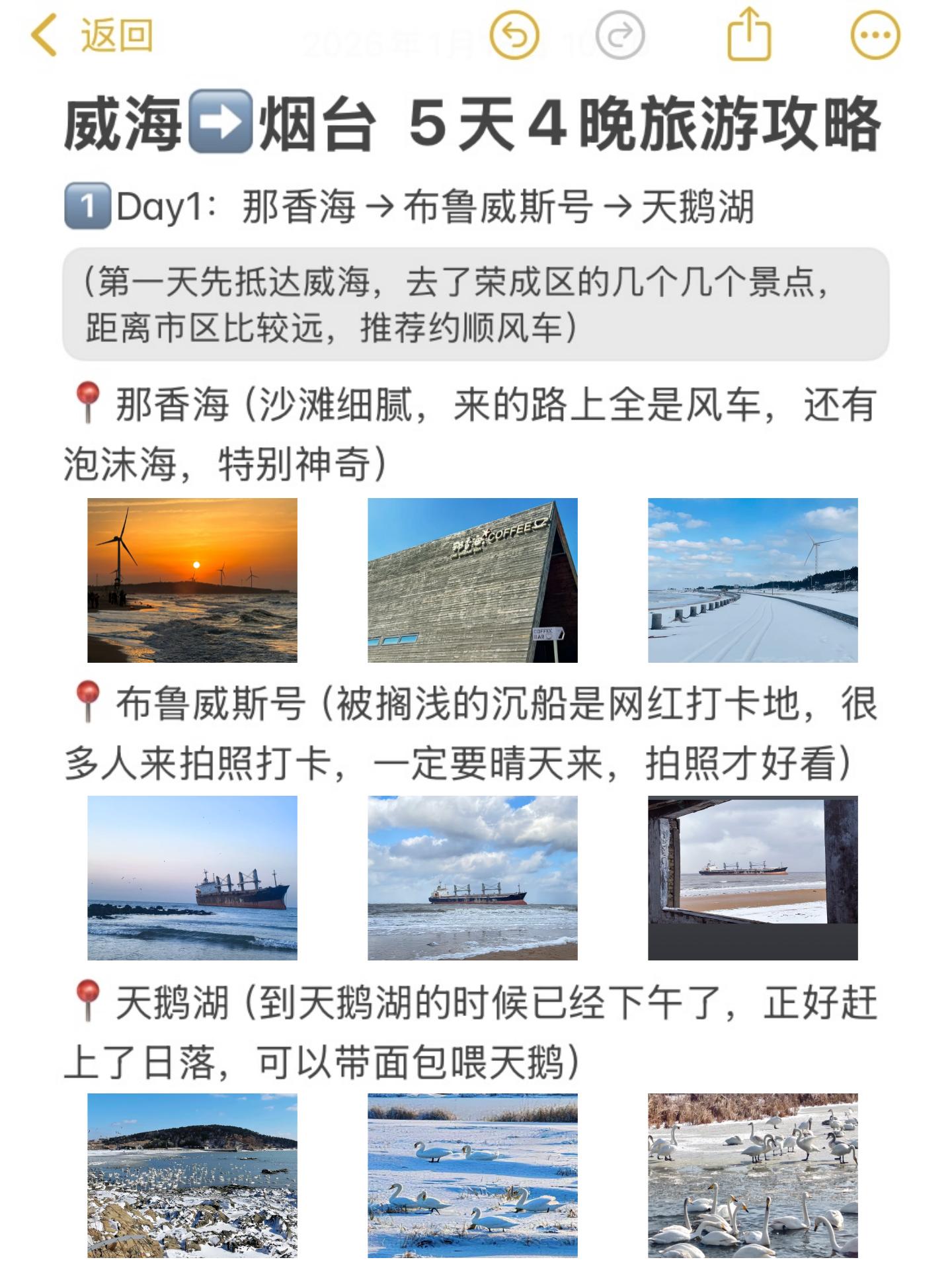This screenshot has width=952, height=1270.
Task: Open the close-up swans on ice photo
Action: click(x=752, y=1175)
